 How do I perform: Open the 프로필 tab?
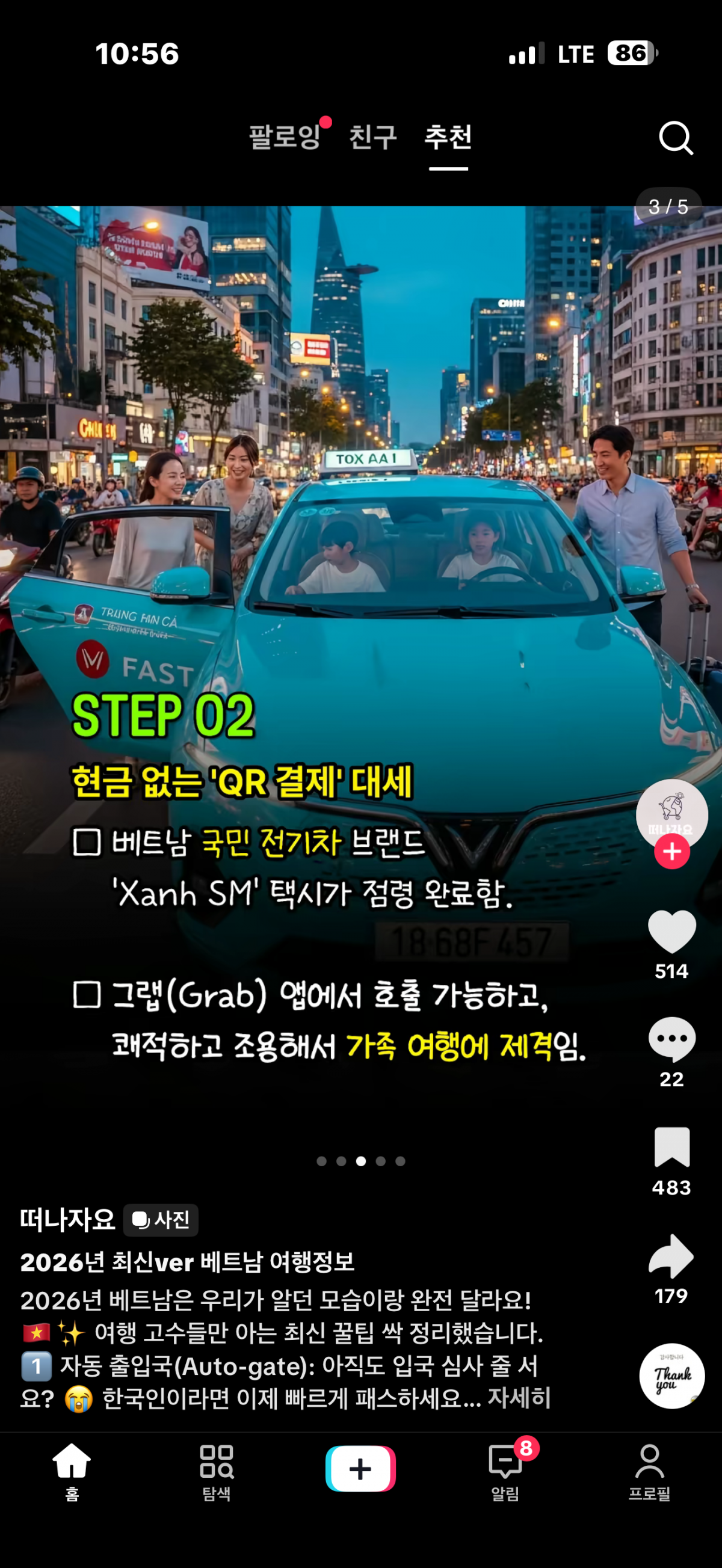[649, 1471]
